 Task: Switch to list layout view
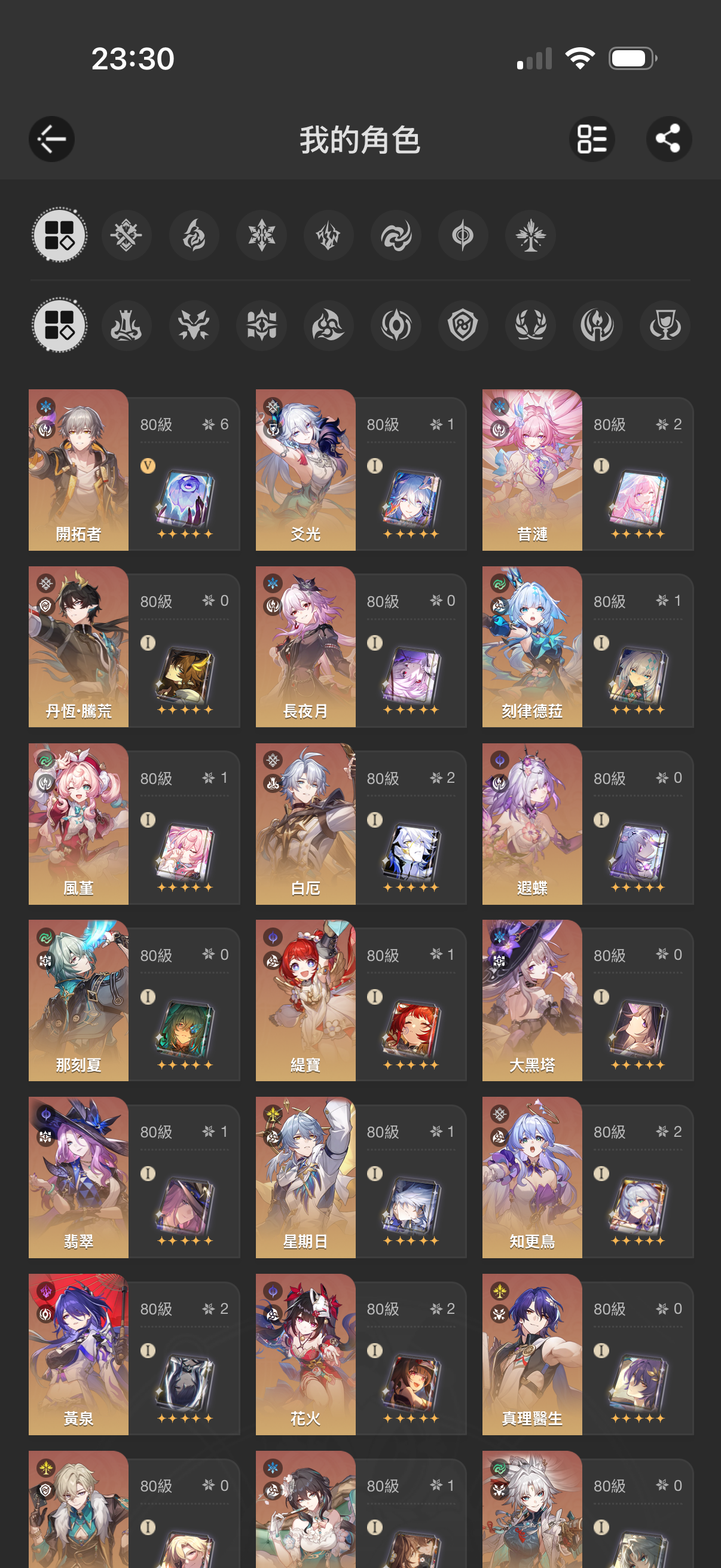591,139
